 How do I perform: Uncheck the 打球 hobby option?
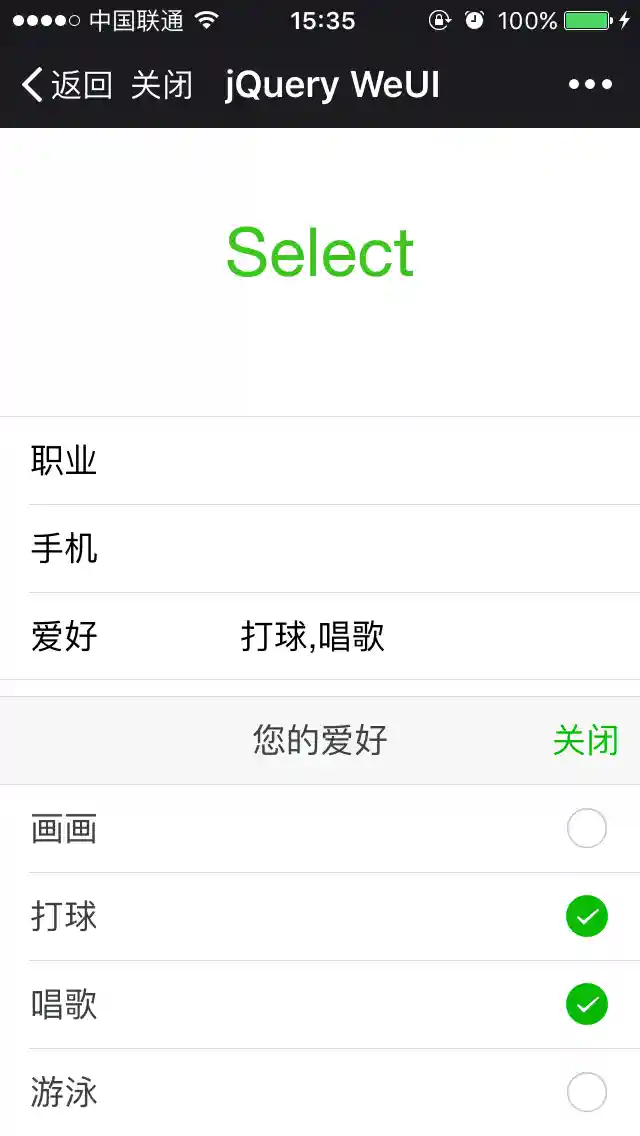pyautogui.click(x=586, y=917)
